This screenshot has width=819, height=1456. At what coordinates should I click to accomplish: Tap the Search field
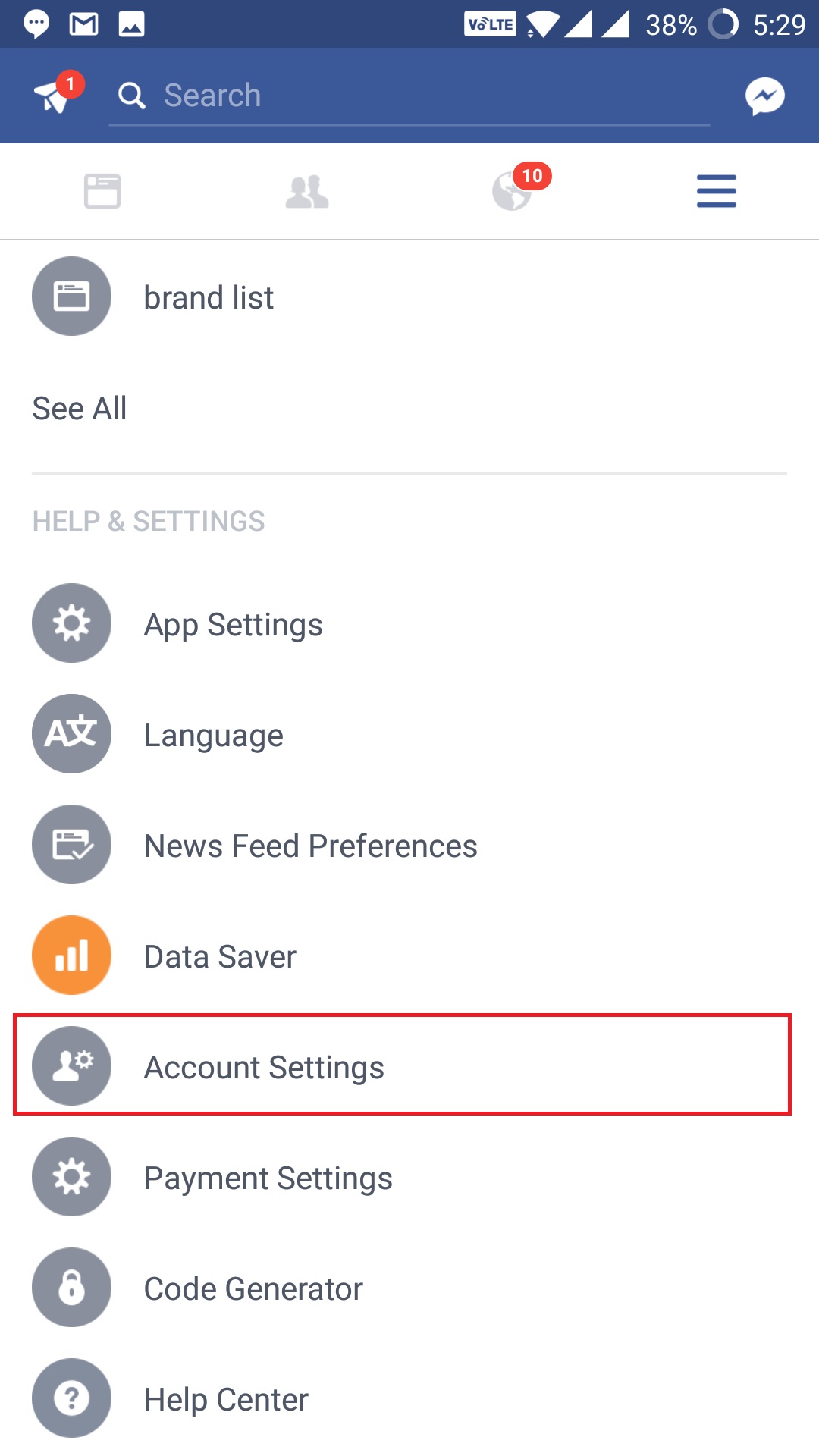tap(409, 96)
